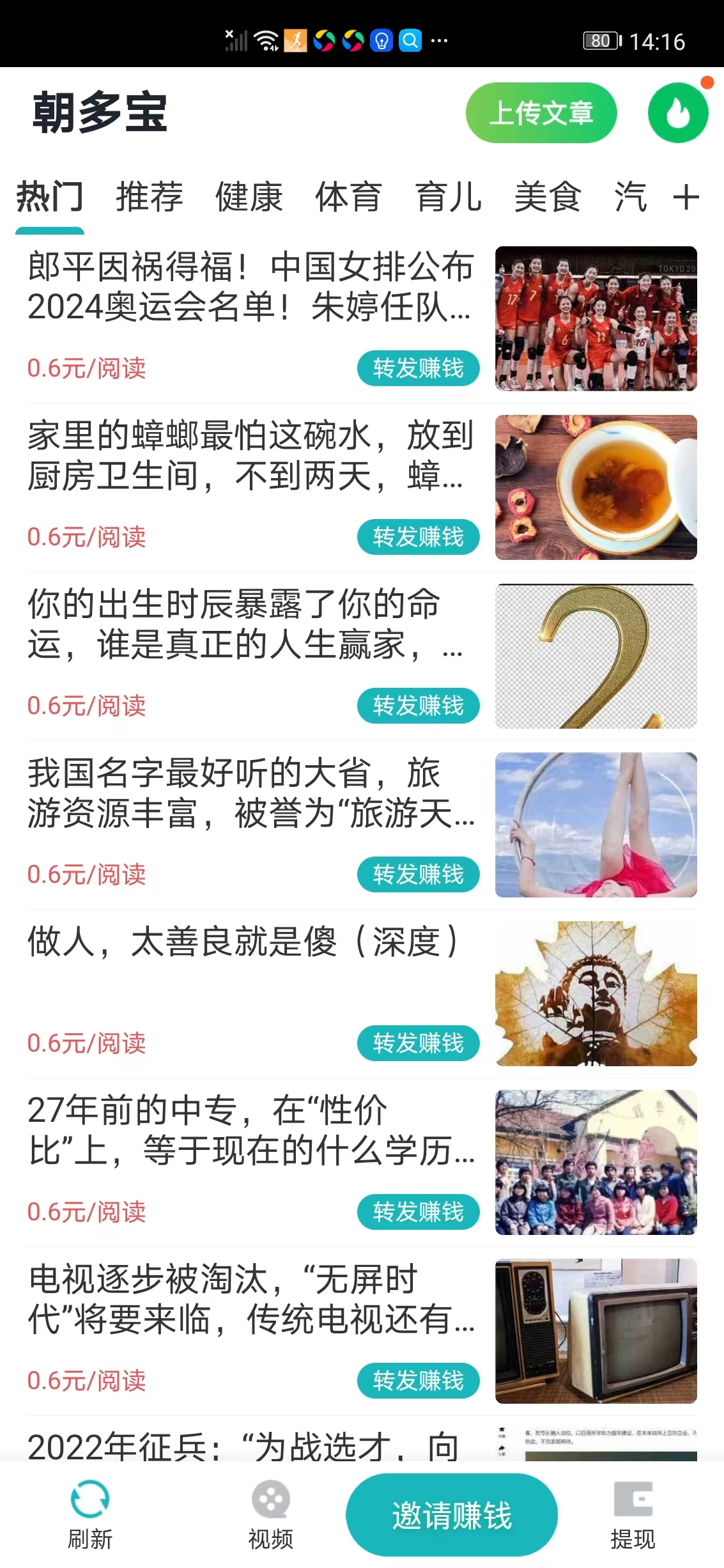Tap 转发赚钱 for the 我国名字最好听的大省 article

tap(418, 874)
